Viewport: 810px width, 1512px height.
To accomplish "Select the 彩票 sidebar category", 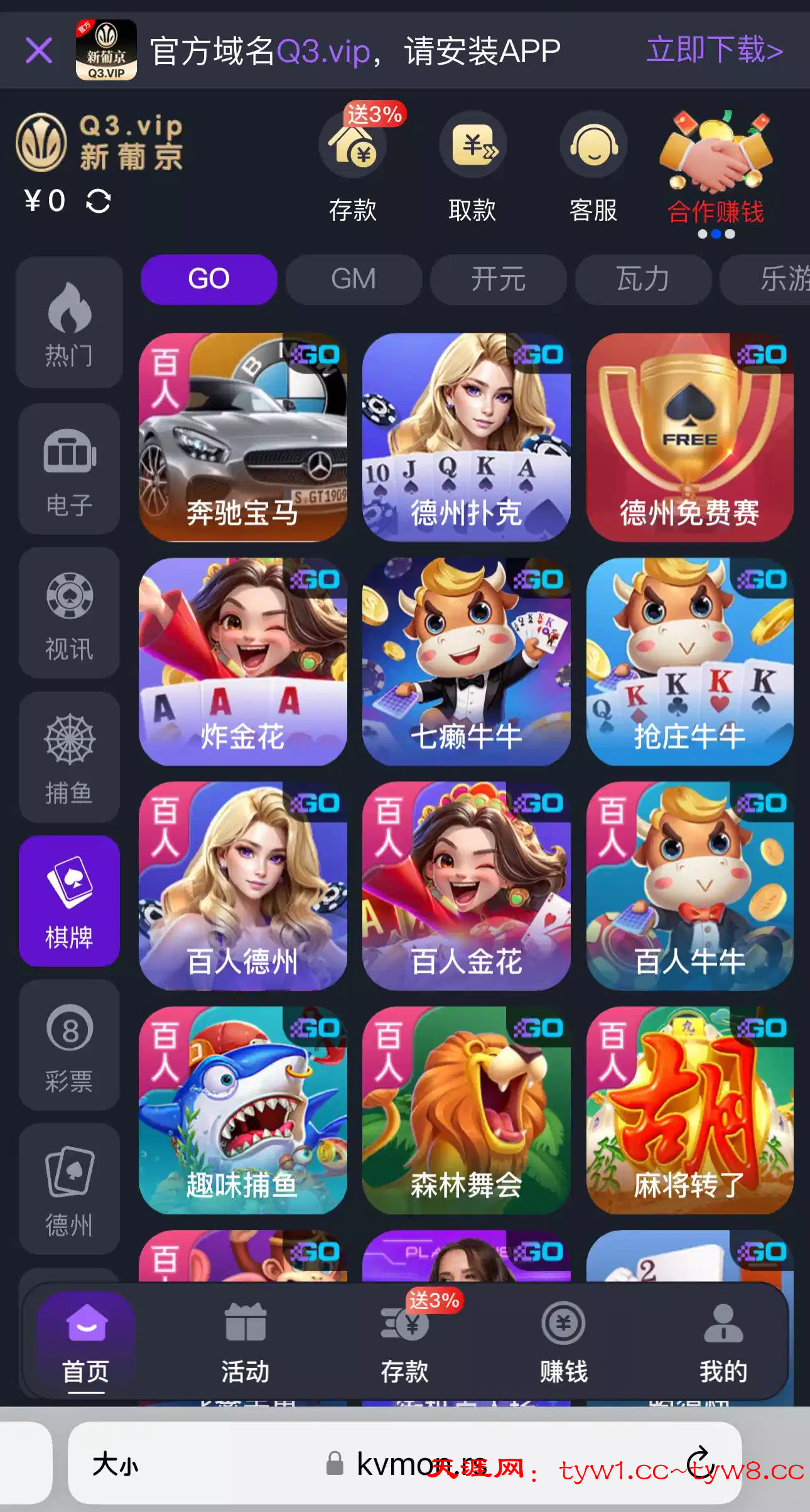I will pos(69,1045).
